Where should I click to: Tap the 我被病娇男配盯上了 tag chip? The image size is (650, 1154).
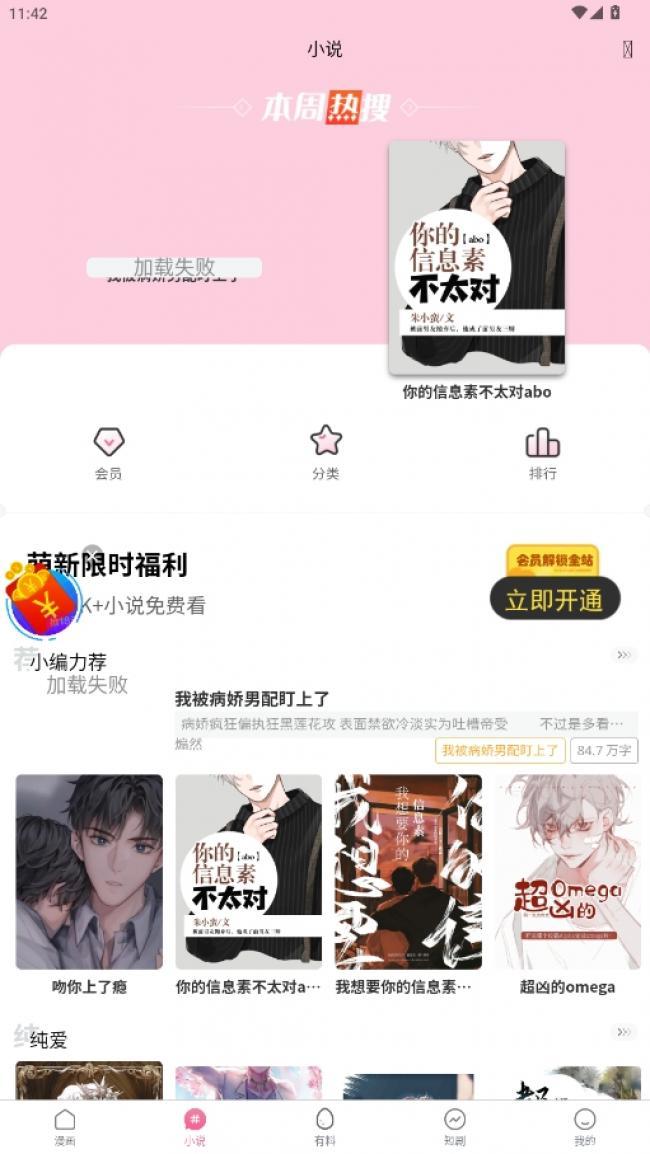(x=500, y=750)
